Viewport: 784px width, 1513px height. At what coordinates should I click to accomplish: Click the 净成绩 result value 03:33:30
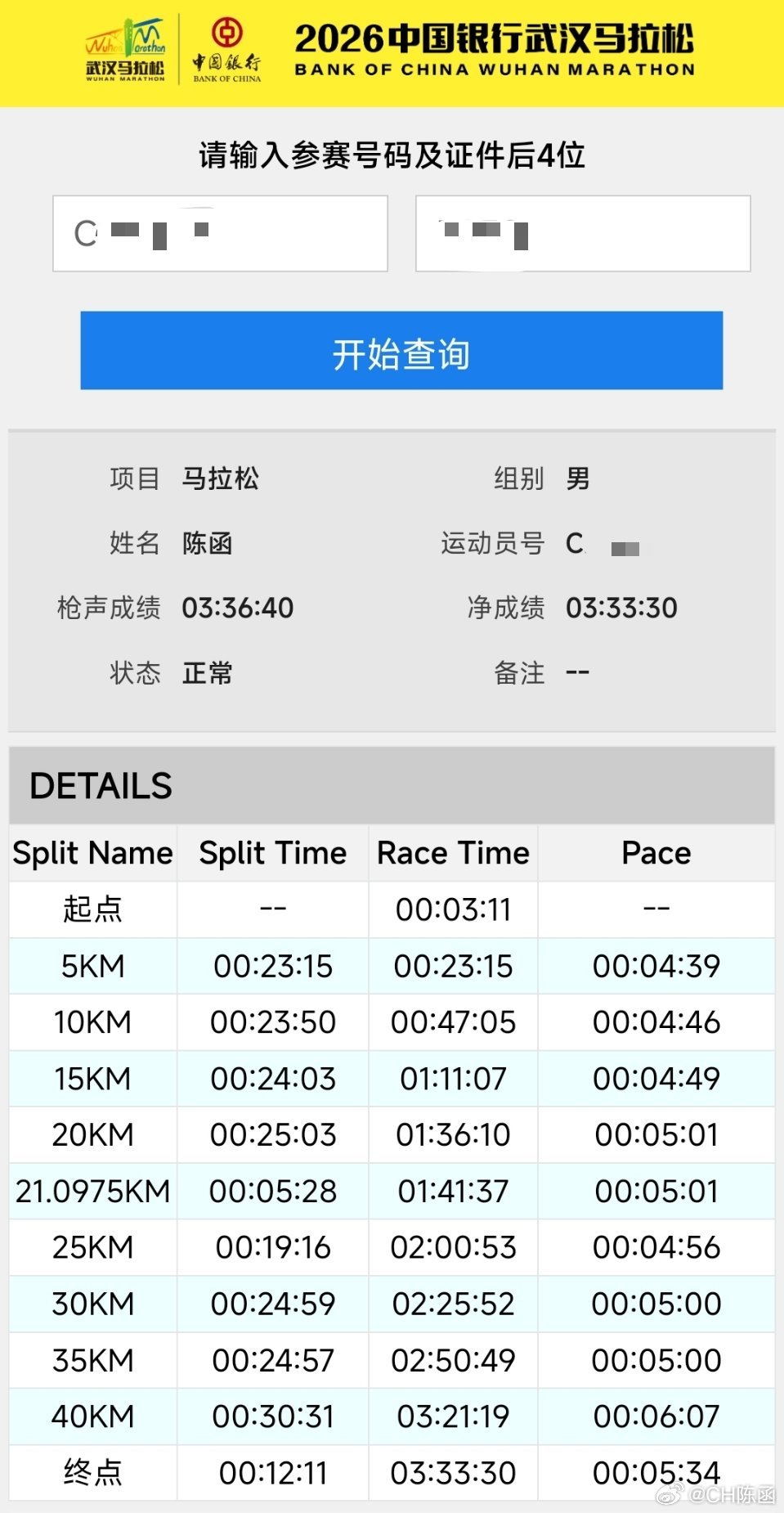click(x=623, y=607)
